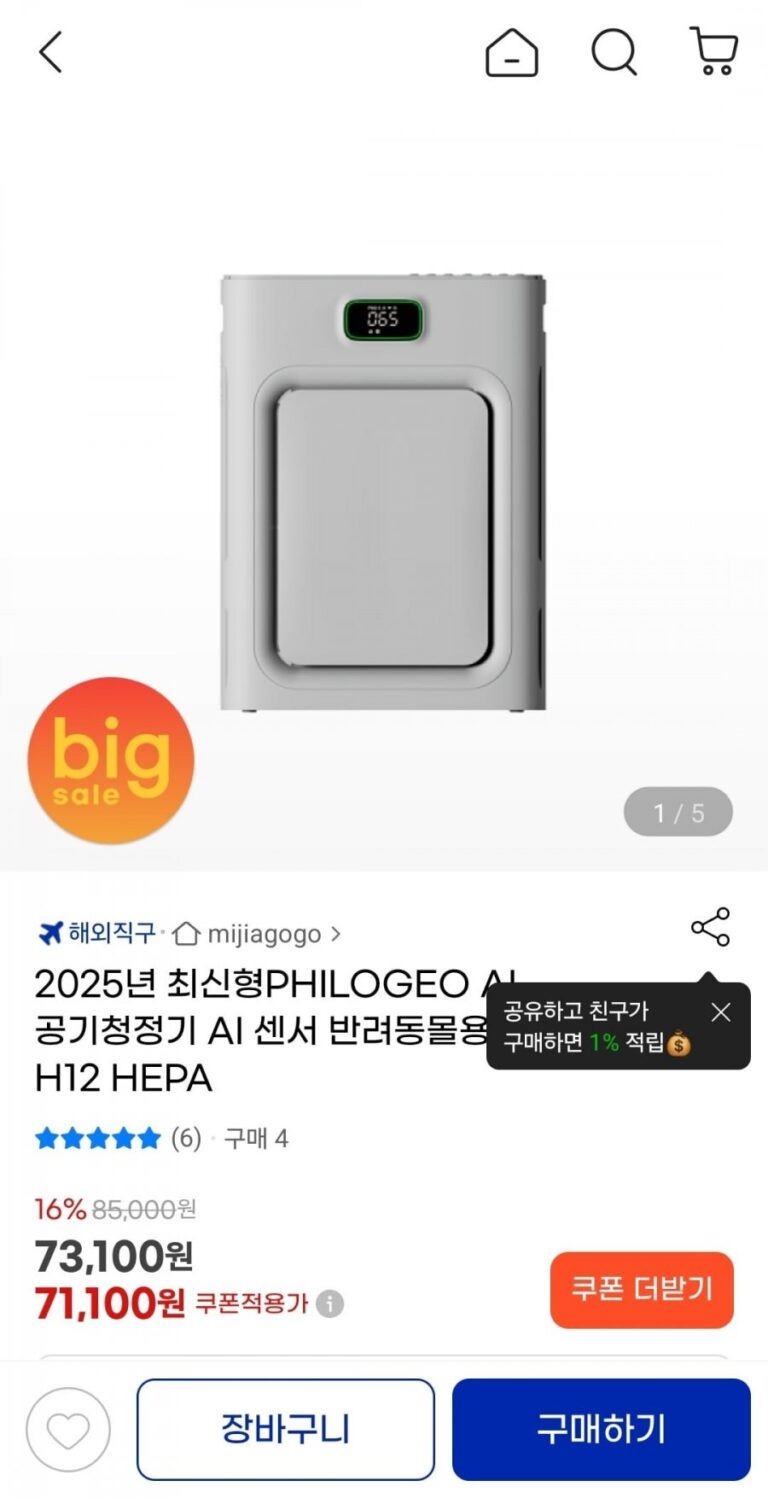Image resolution: width=768 pixels, height=1498 pixels.
Task: Add item to cart with 장바구니
Action: tap(285, 1430)
